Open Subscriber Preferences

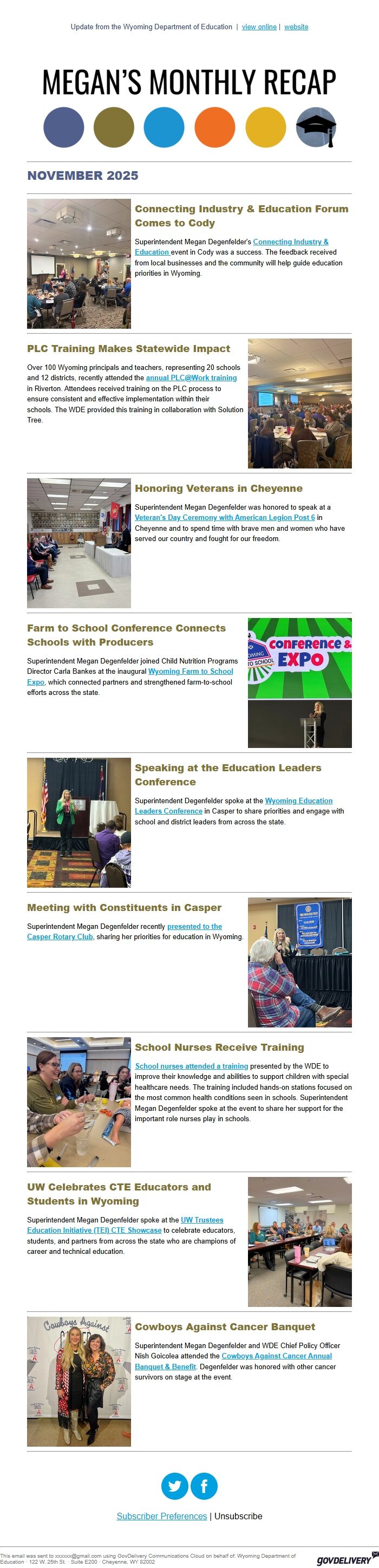(x=161, y=1516)
